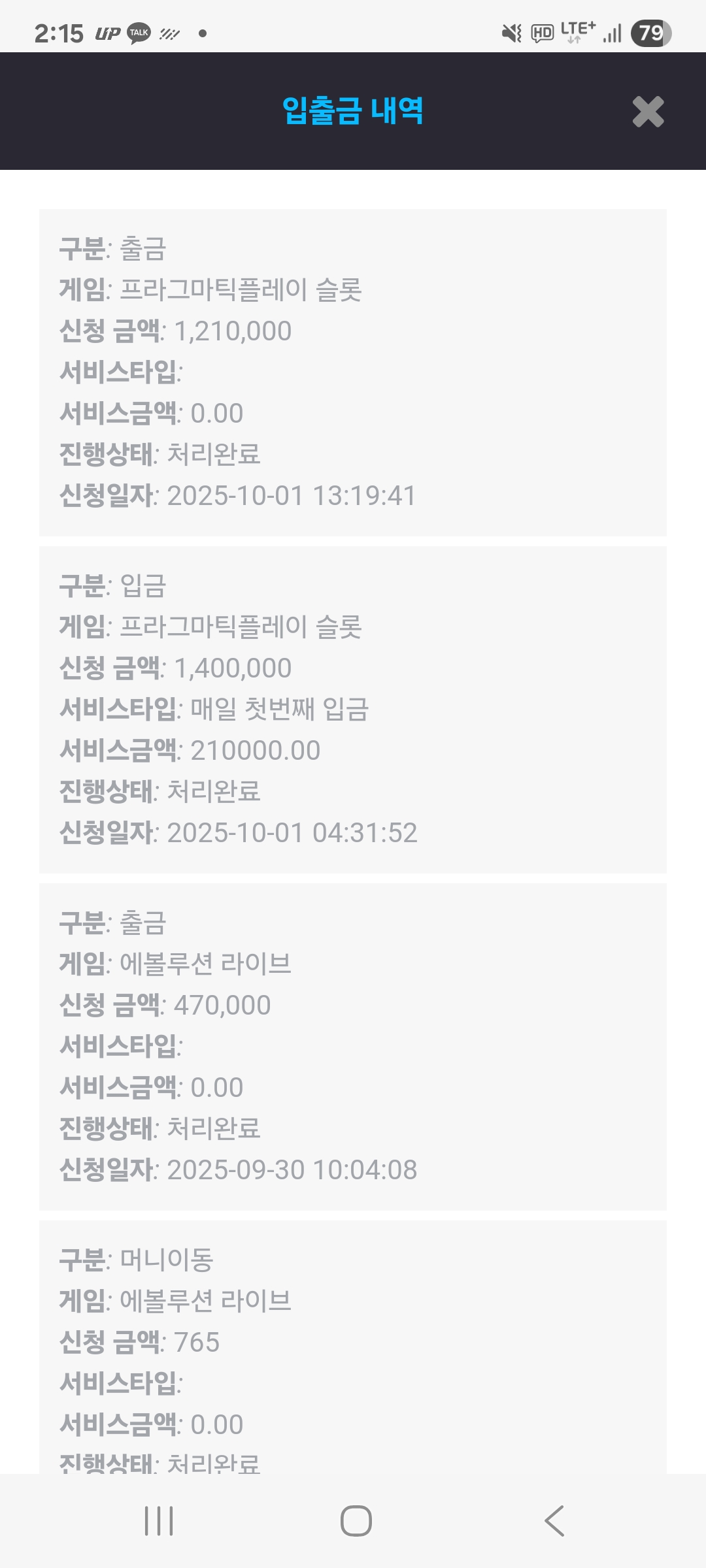Go back with the system back button

(554, 1520)
